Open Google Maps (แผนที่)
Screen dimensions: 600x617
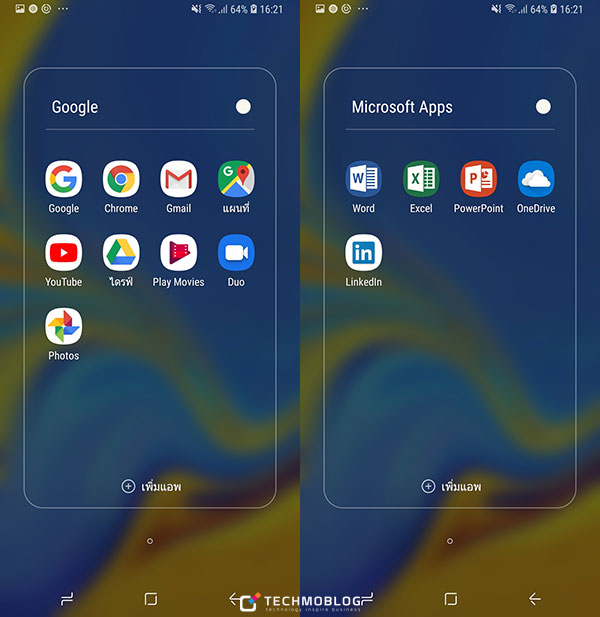point(236,180)
